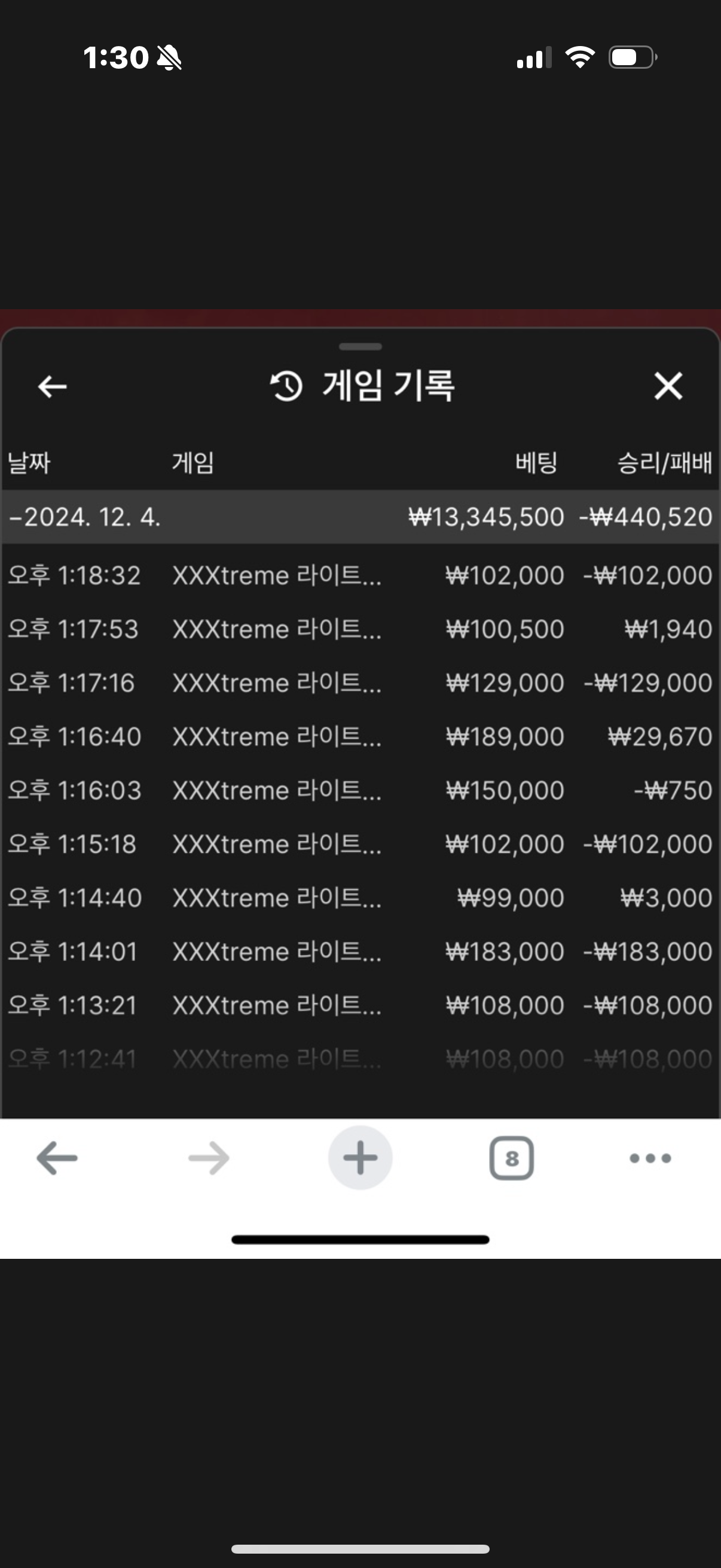Open the 오후 1:17:53 game record
Viewport: 721px width, 1568px height.
click(360, 629)
